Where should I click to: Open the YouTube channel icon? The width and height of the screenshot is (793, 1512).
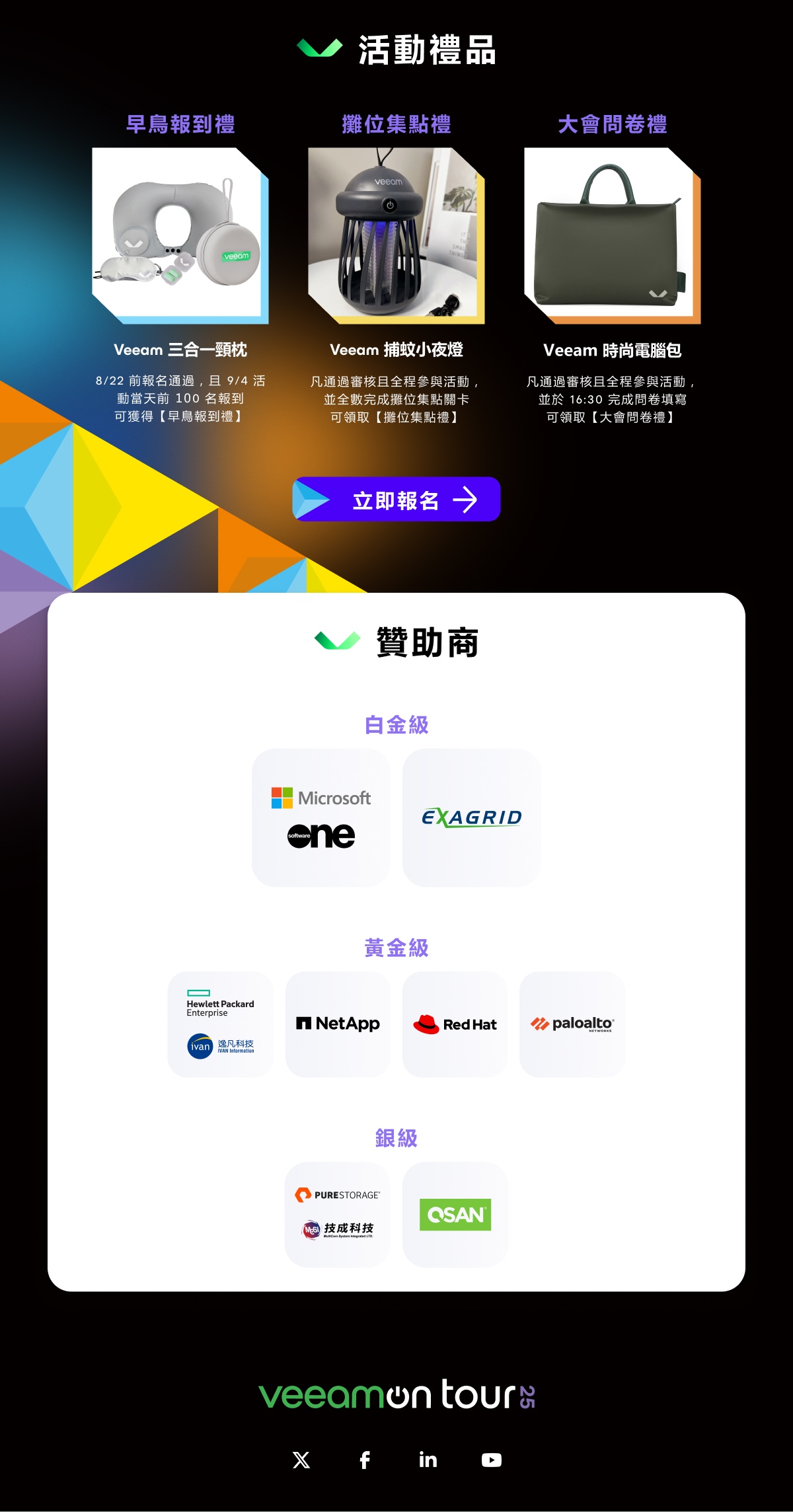point(491,1460)
